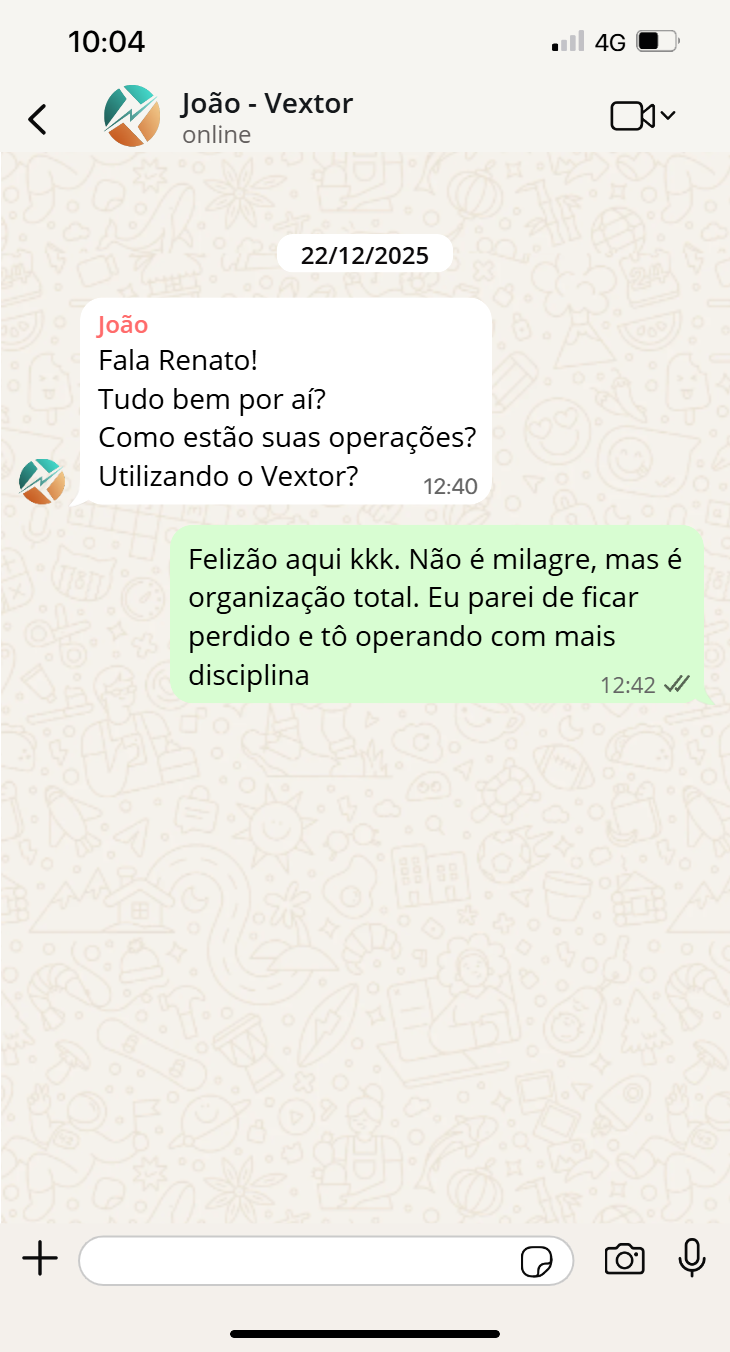Image resolution: width=730 pixels, height=1352 pixels.
Task: Open João - Vextor contact info
Action: (267, 117)
